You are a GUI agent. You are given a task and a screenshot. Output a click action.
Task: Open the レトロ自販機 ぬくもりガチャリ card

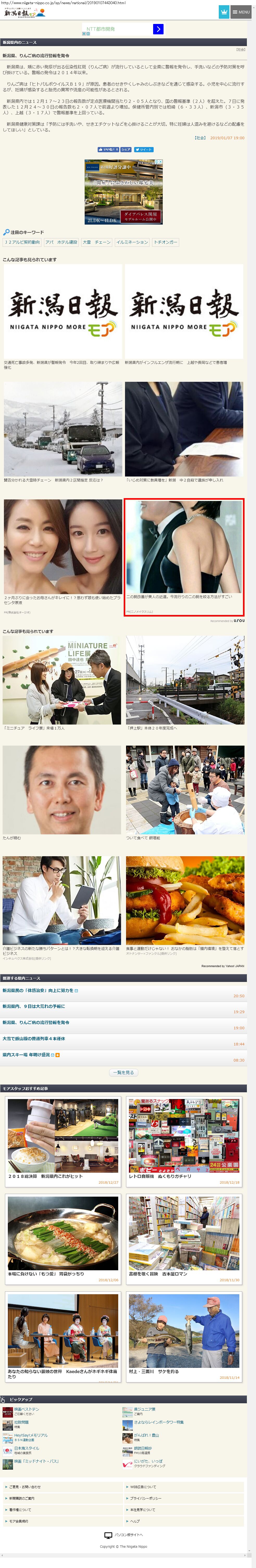(184, 1141)
